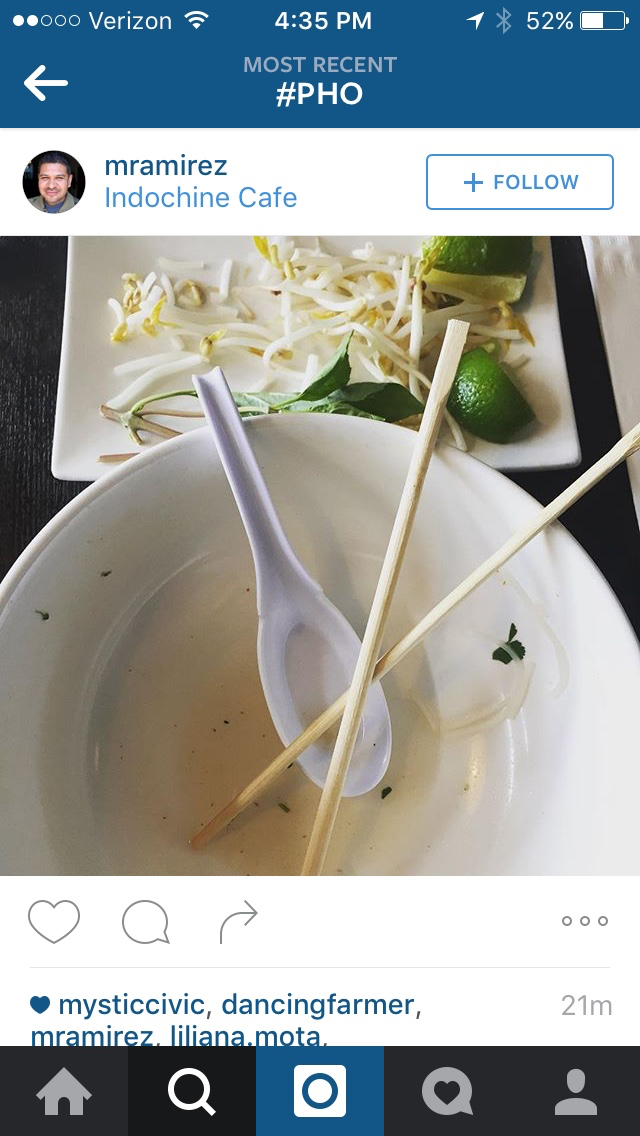Share this post with the arrow icon

(238, 921)
